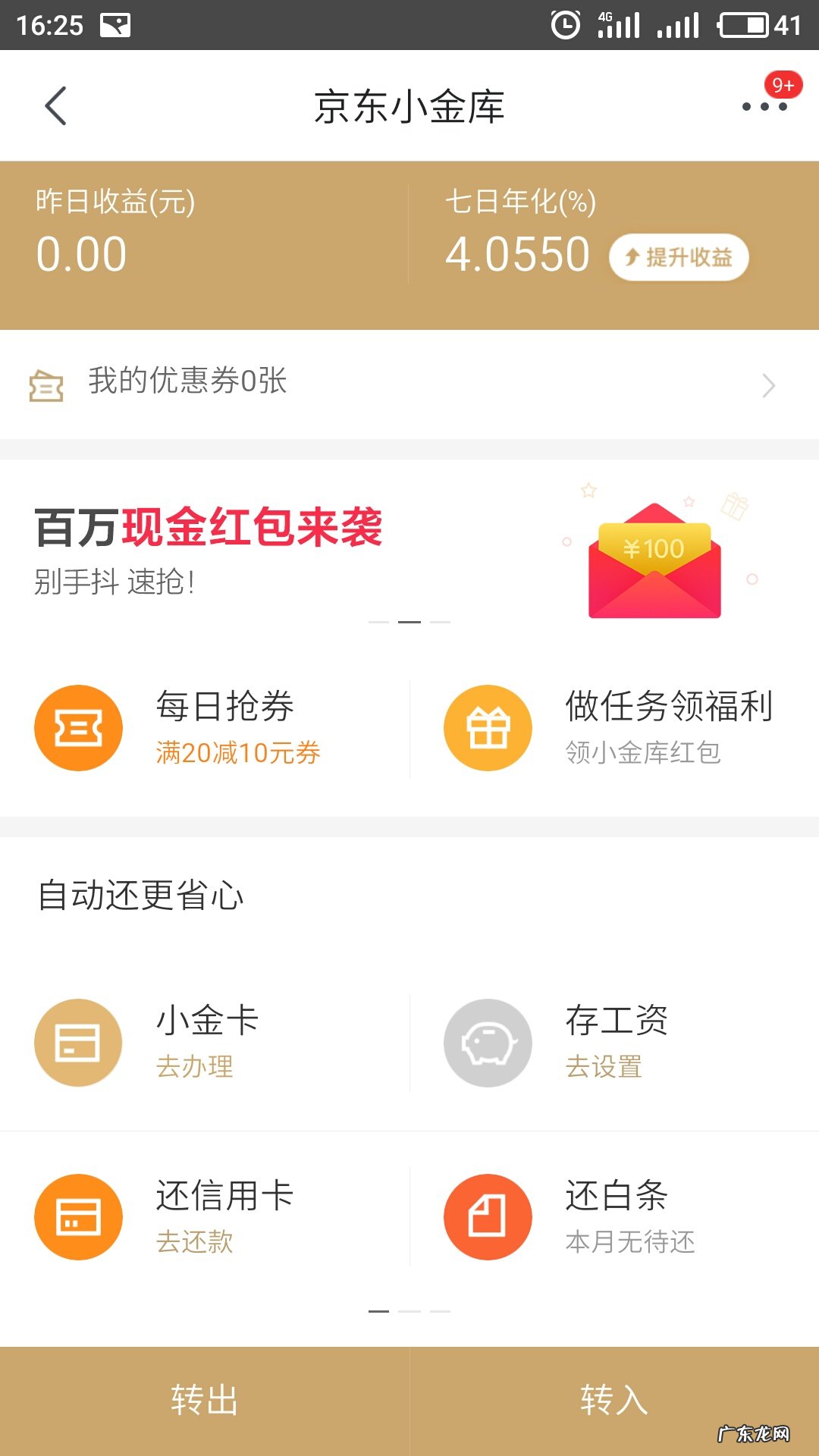This screenshot has width=819, height=1456.
Task: Tap the 做任务领福利 gift box icon
Action: [x=488, y=726]
